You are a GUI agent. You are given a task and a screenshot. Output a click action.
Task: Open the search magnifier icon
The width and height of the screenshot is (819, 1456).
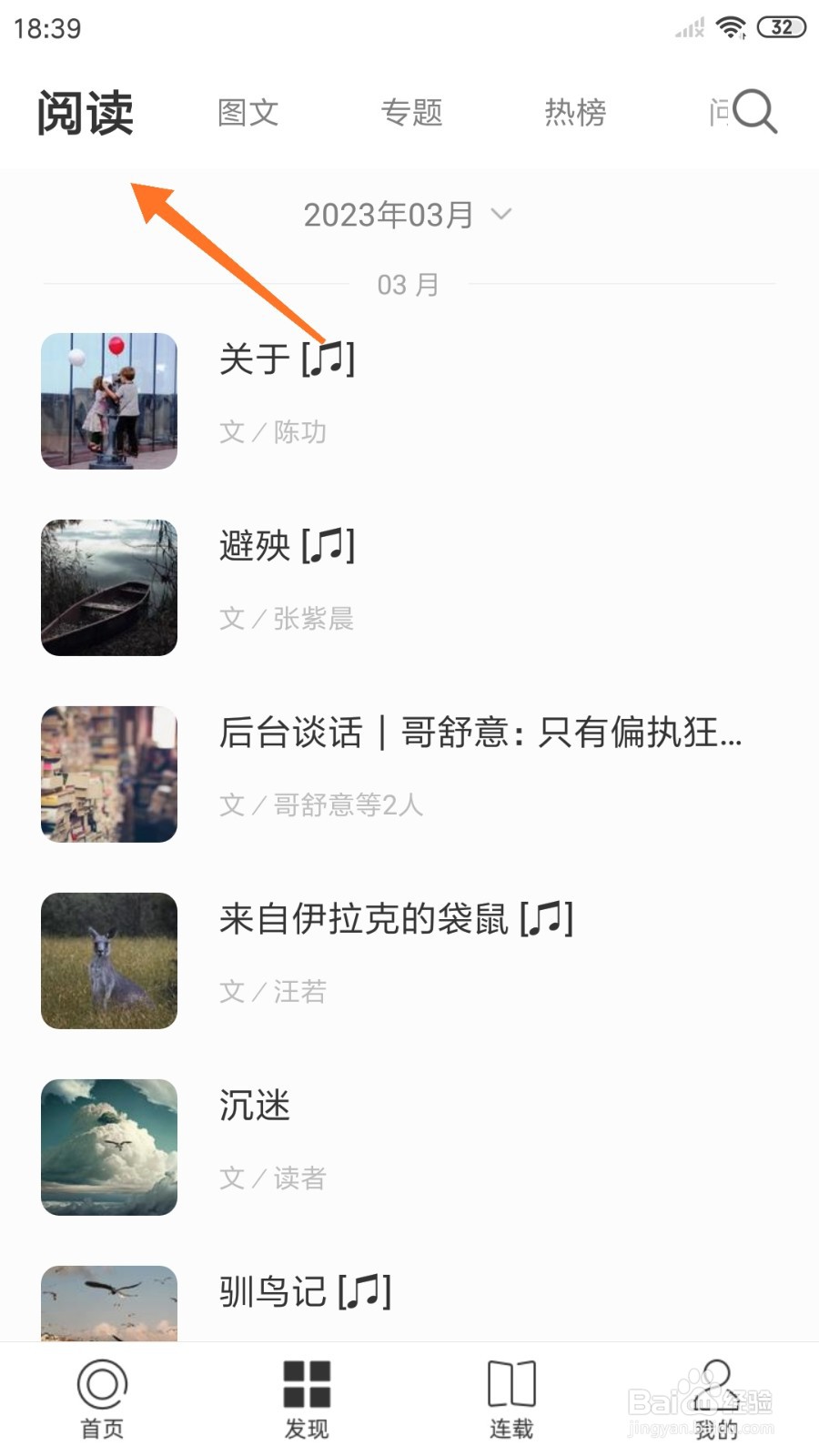(x=754, y=112)
